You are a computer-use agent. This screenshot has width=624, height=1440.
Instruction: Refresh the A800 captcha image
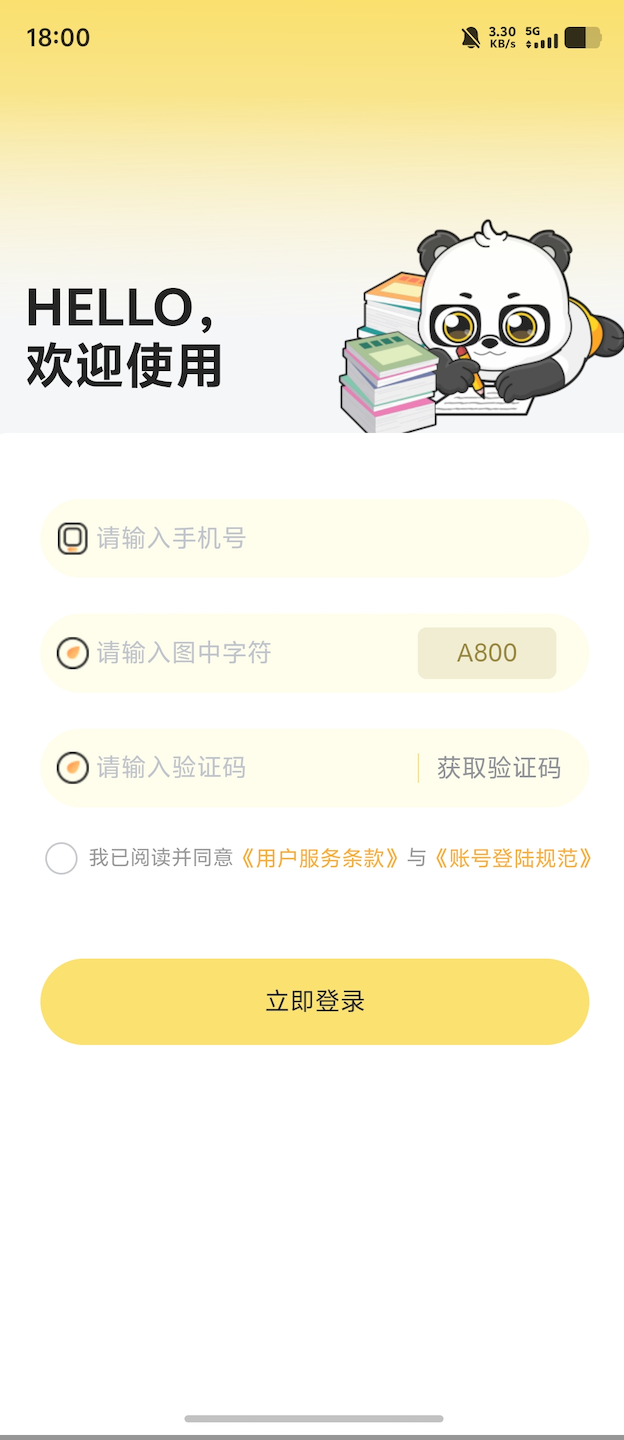tap(487, 654)
